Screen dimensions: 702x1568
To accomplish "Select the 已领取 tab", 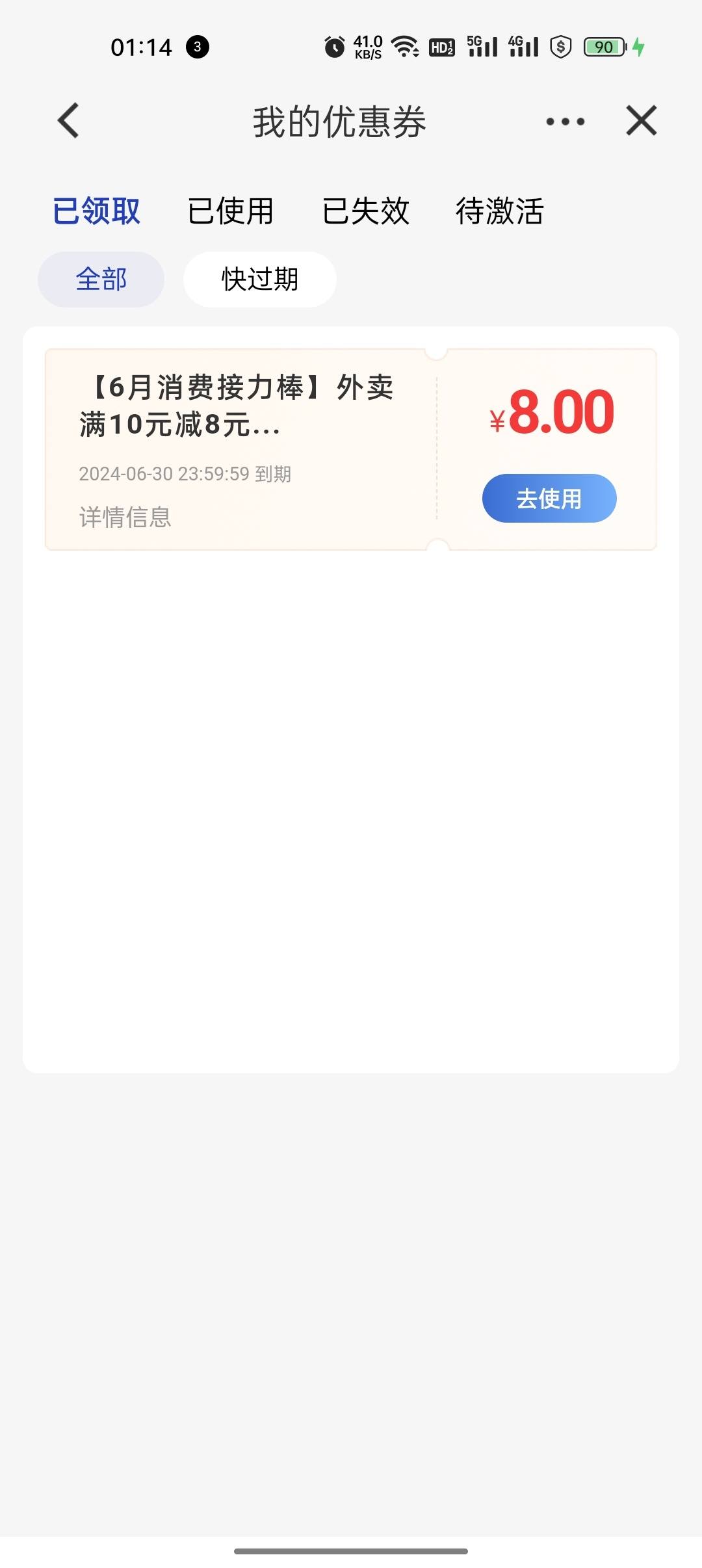I will point(96,211).
